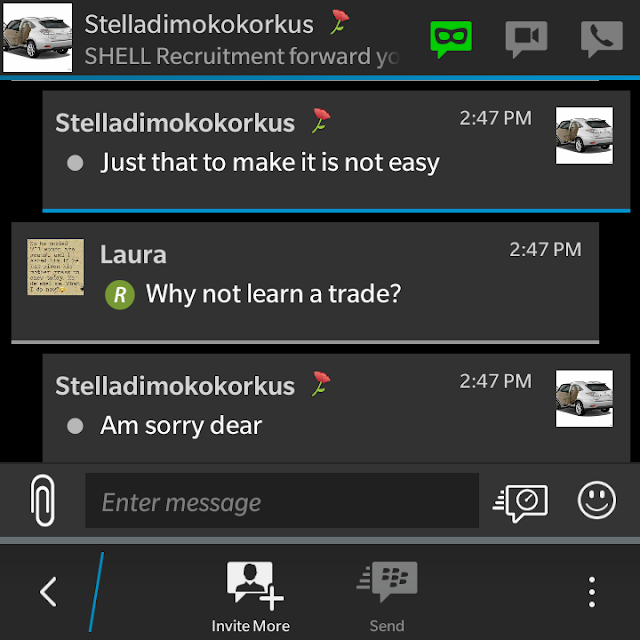
Task: Open Laura's profile picture
Action: (55, 267)
